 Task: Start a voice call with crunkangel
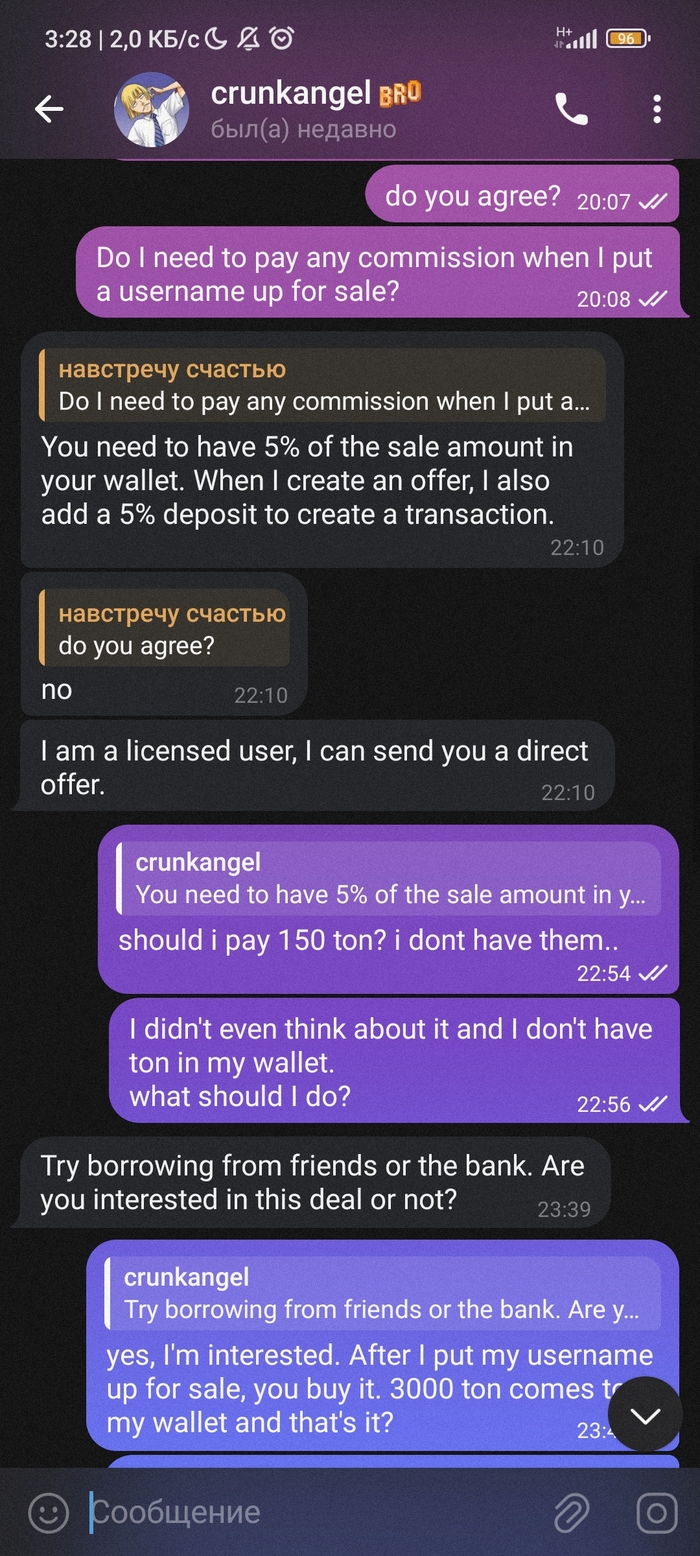571,110
